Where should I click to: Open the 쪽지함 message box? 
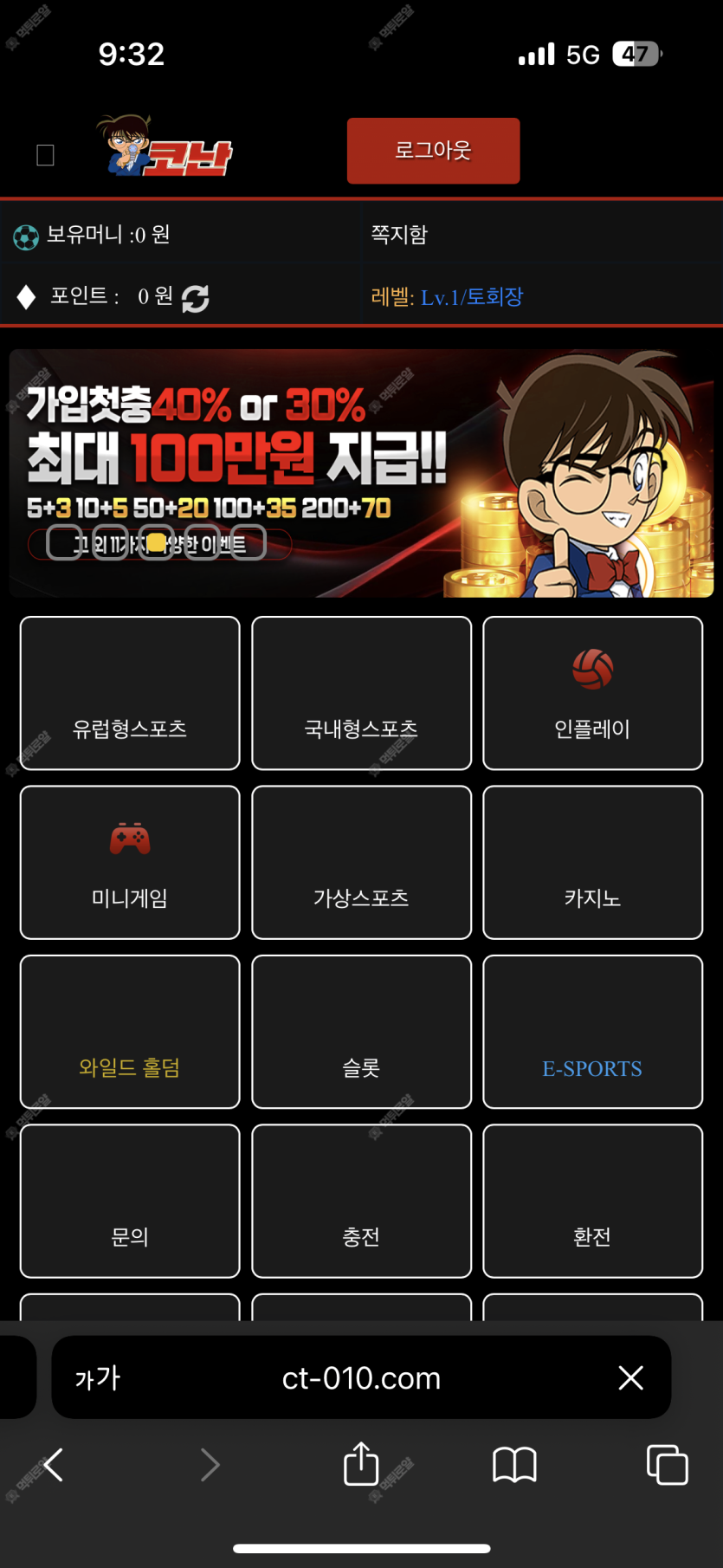[x=399, y=234]
